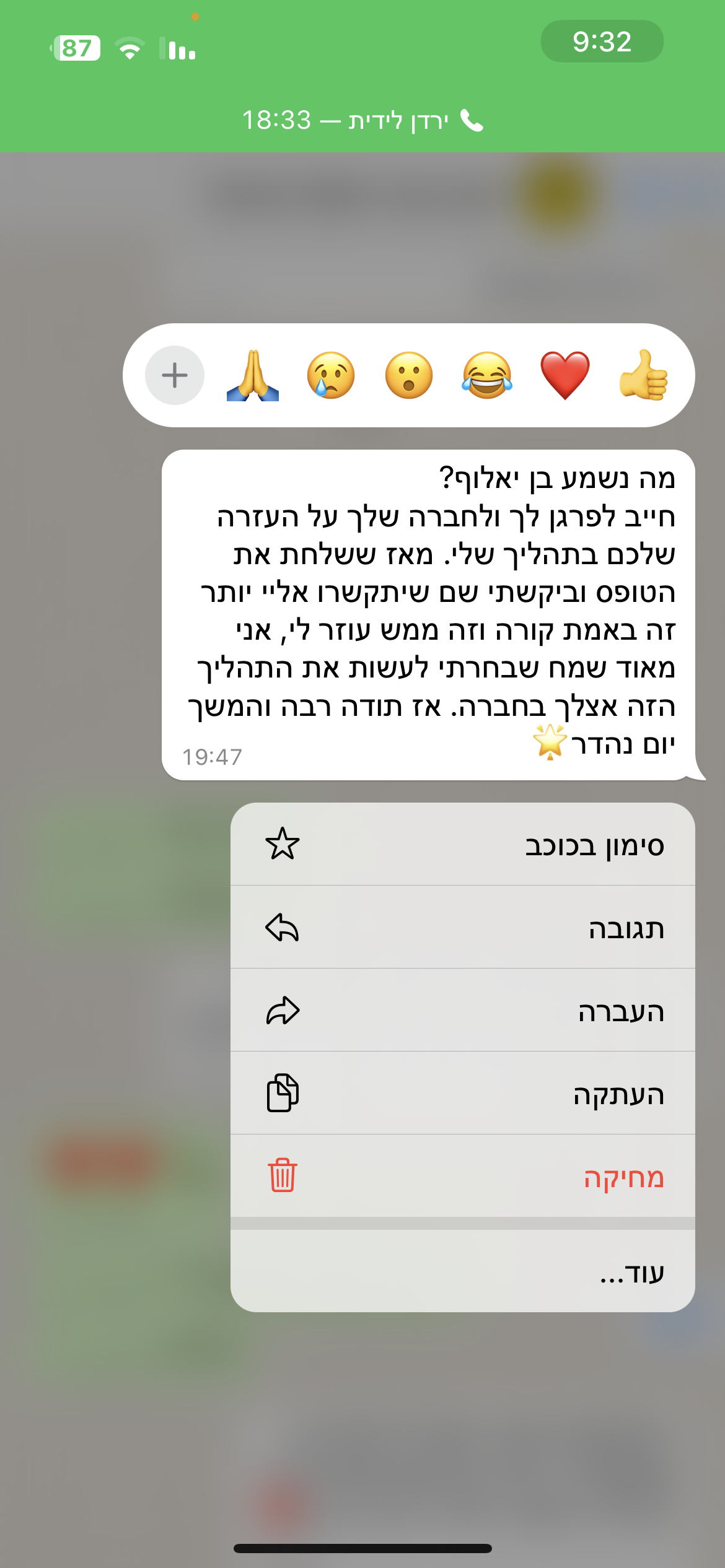Viewport: 725px width, 1568px height.
Task: Open more emoji reactions with plus button
Action: 175,375
